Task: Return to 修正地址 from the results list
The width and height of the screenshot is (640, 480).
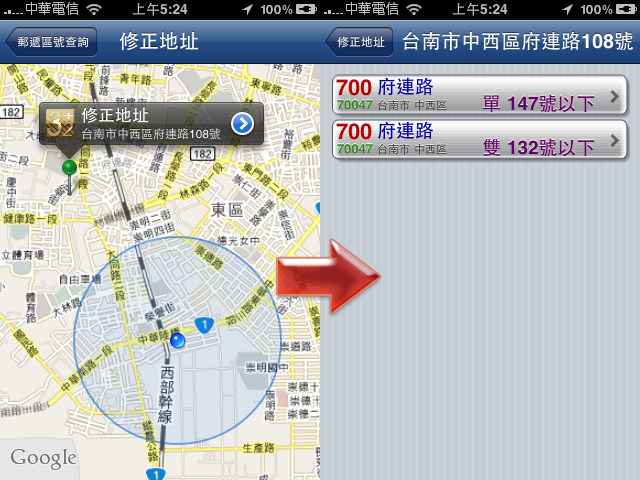Action: tap(359, 43)
